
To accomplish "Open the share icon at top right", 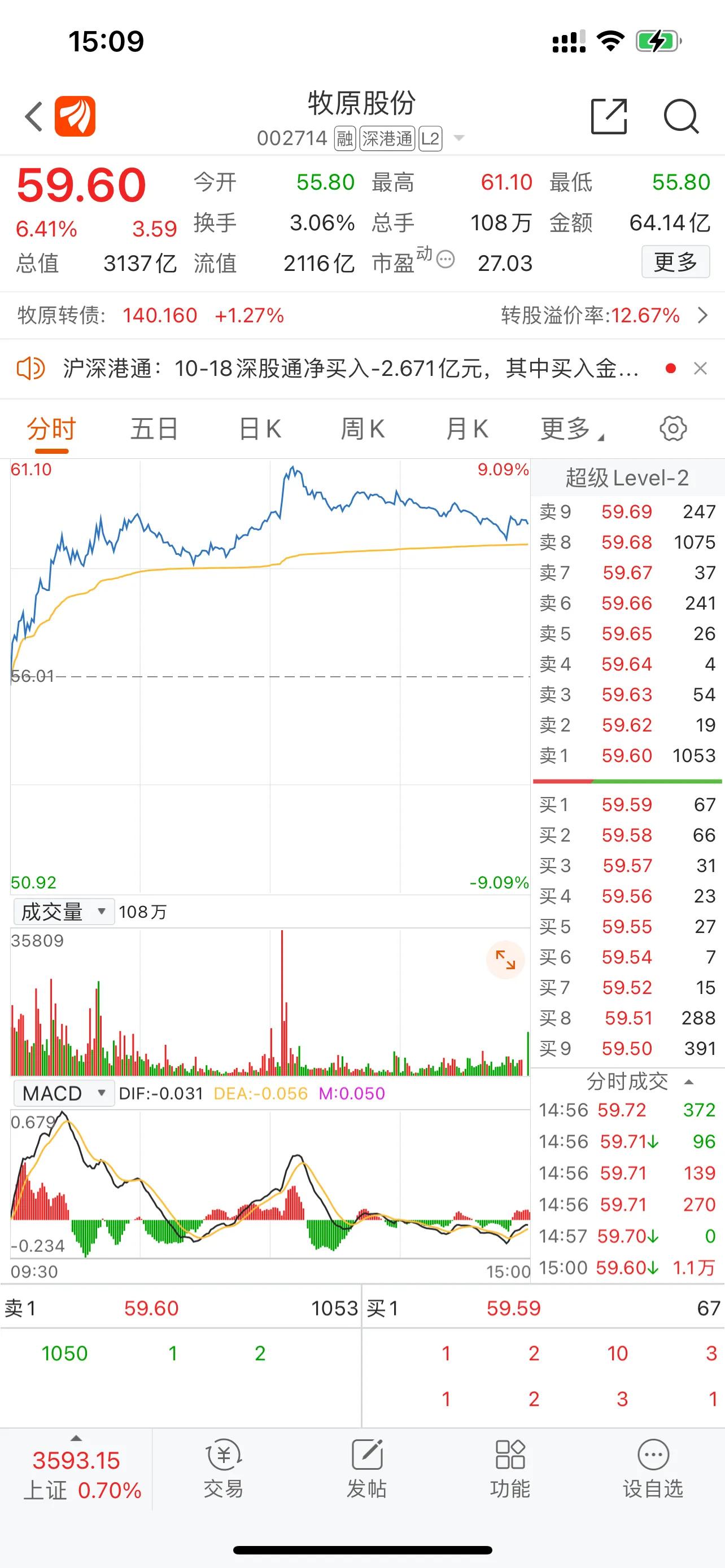I will coord(608,116).
